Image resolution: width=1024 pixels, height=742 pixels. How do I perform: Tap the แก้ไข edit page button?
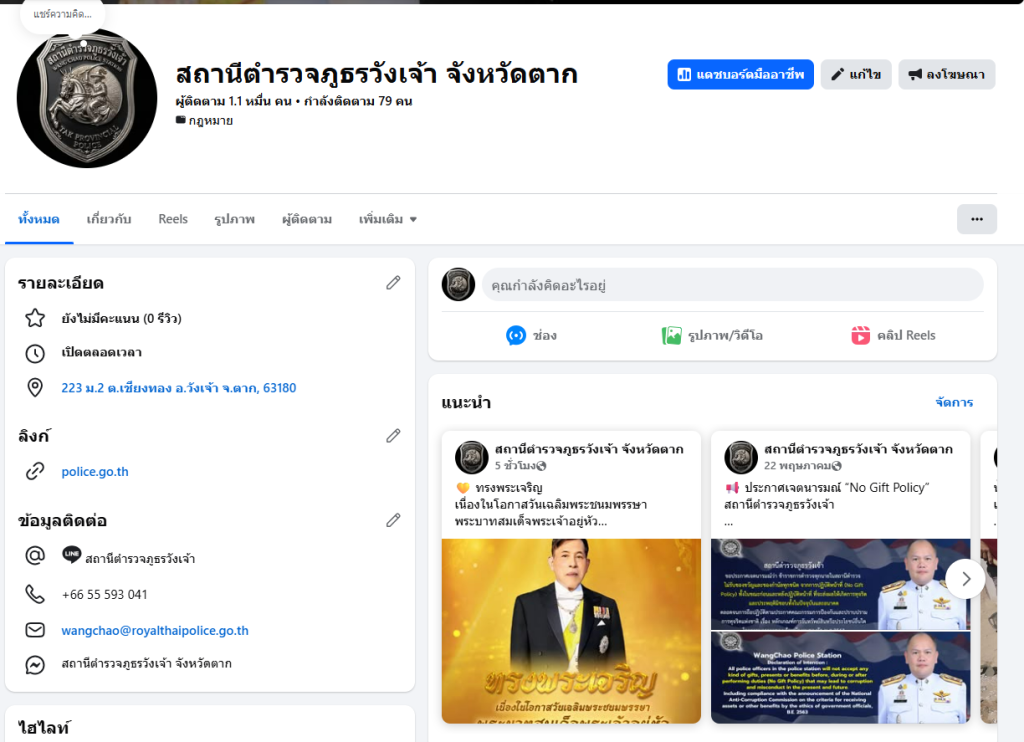pos(856,74)
